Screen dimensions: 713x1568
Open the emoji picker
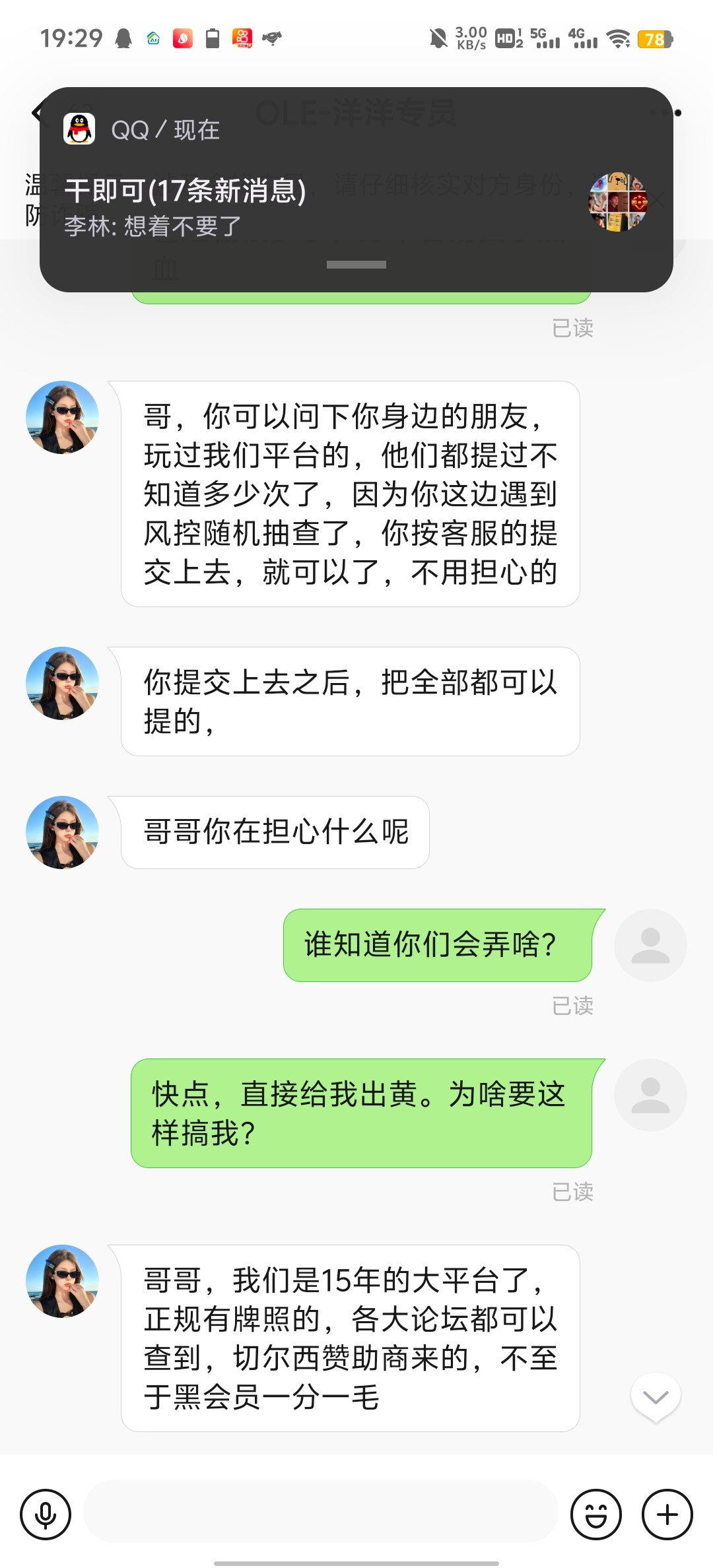[595, 1514]
